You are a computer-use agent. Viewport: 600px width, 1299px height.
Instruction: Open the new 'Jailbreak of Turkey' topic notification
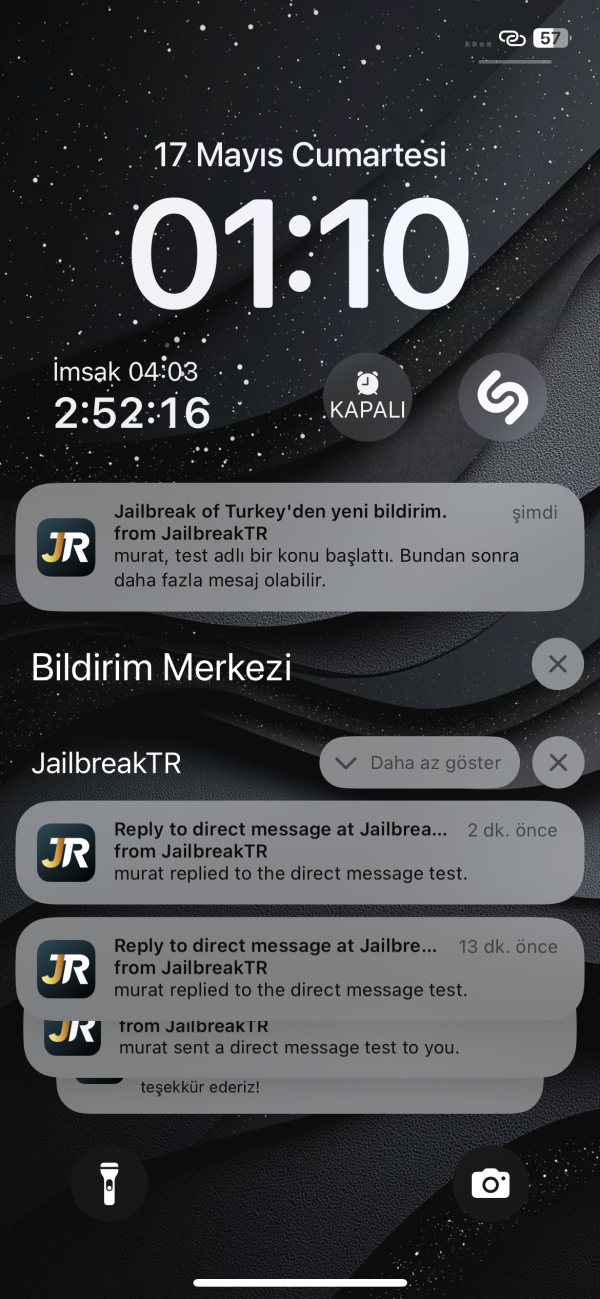click(x=300, y=547)
